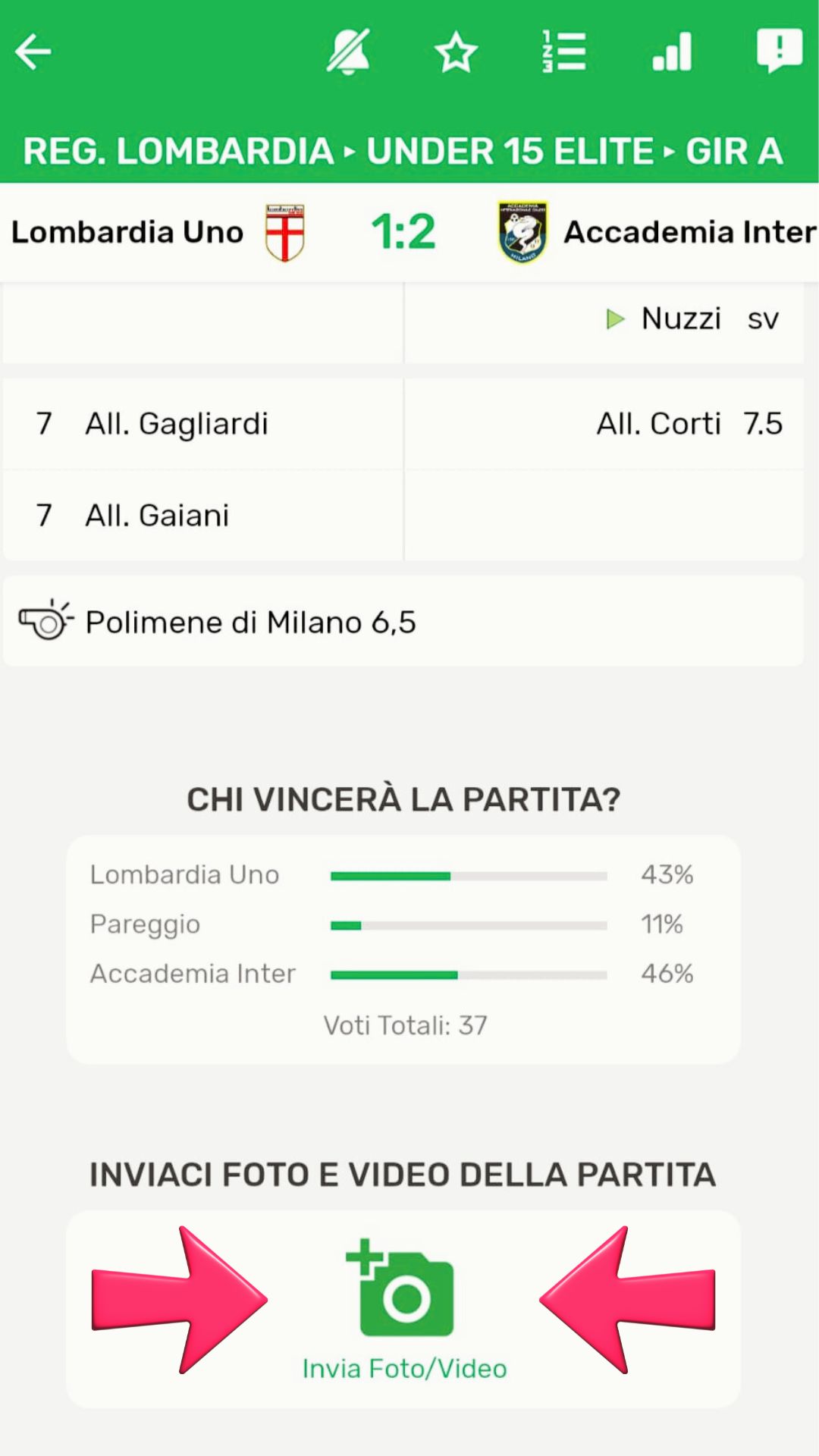Report a problem via exclamation bubble icon
819x1456 pixels.
(779, 51)
